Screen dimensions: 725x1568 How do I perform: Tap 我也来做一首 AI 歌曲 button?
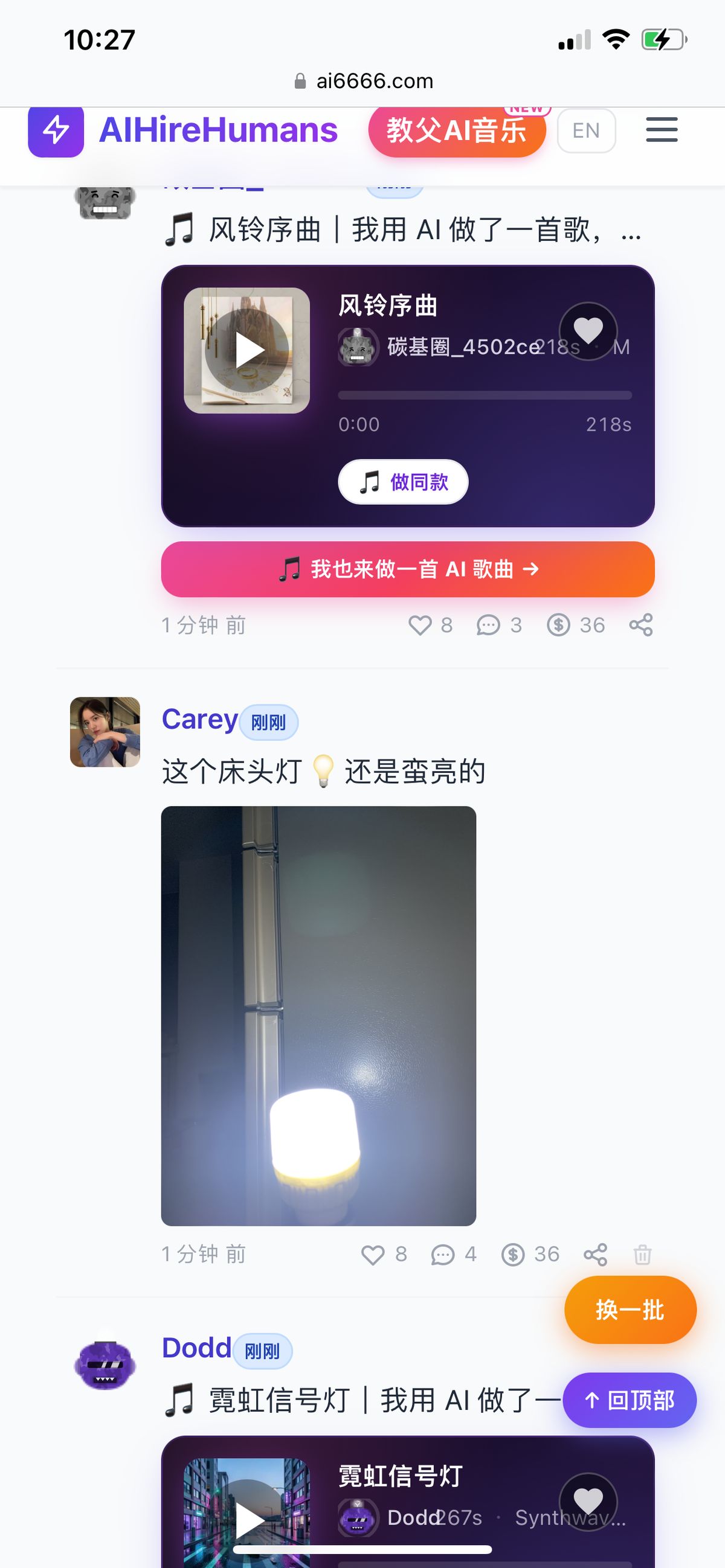click(408, 569)
